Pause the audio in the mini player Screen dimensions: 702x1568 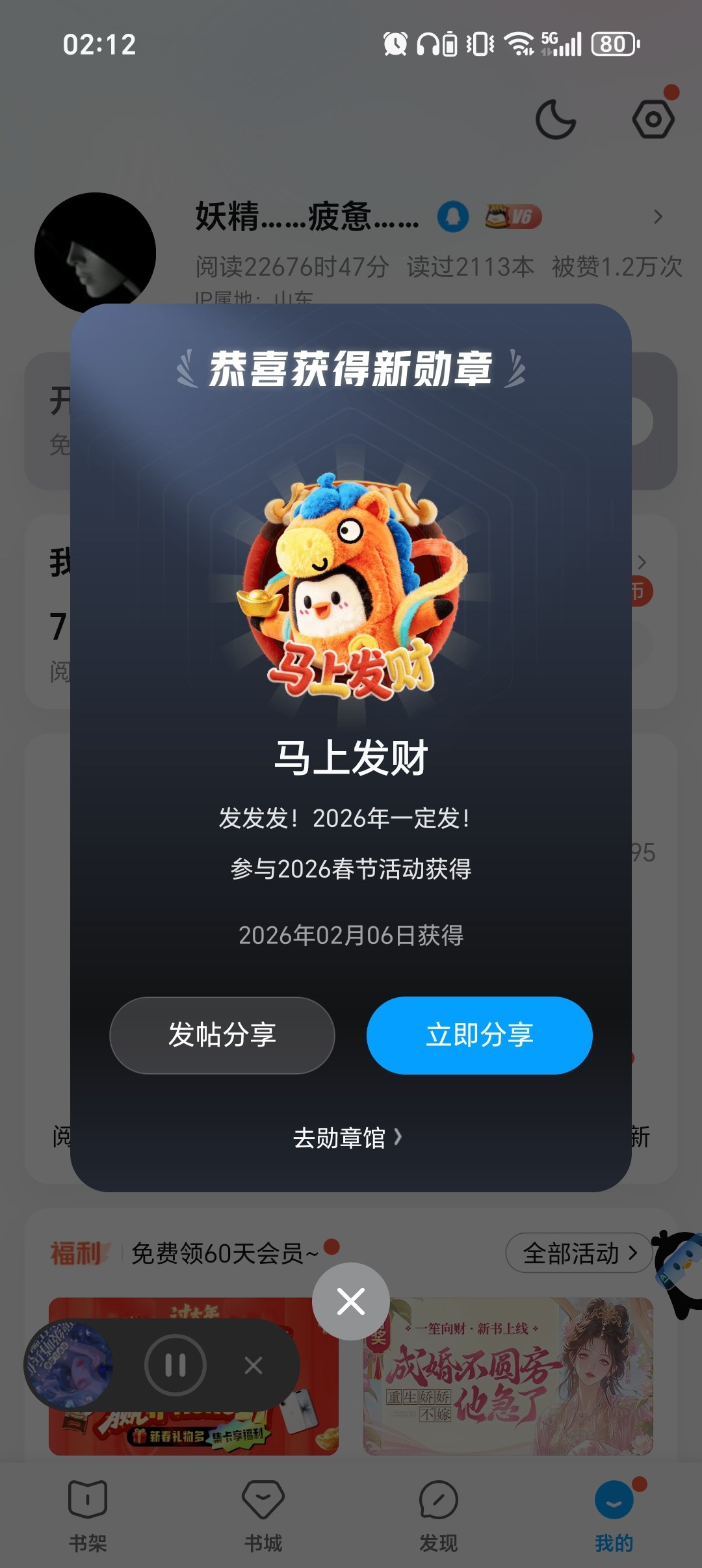click(175, 1365)
